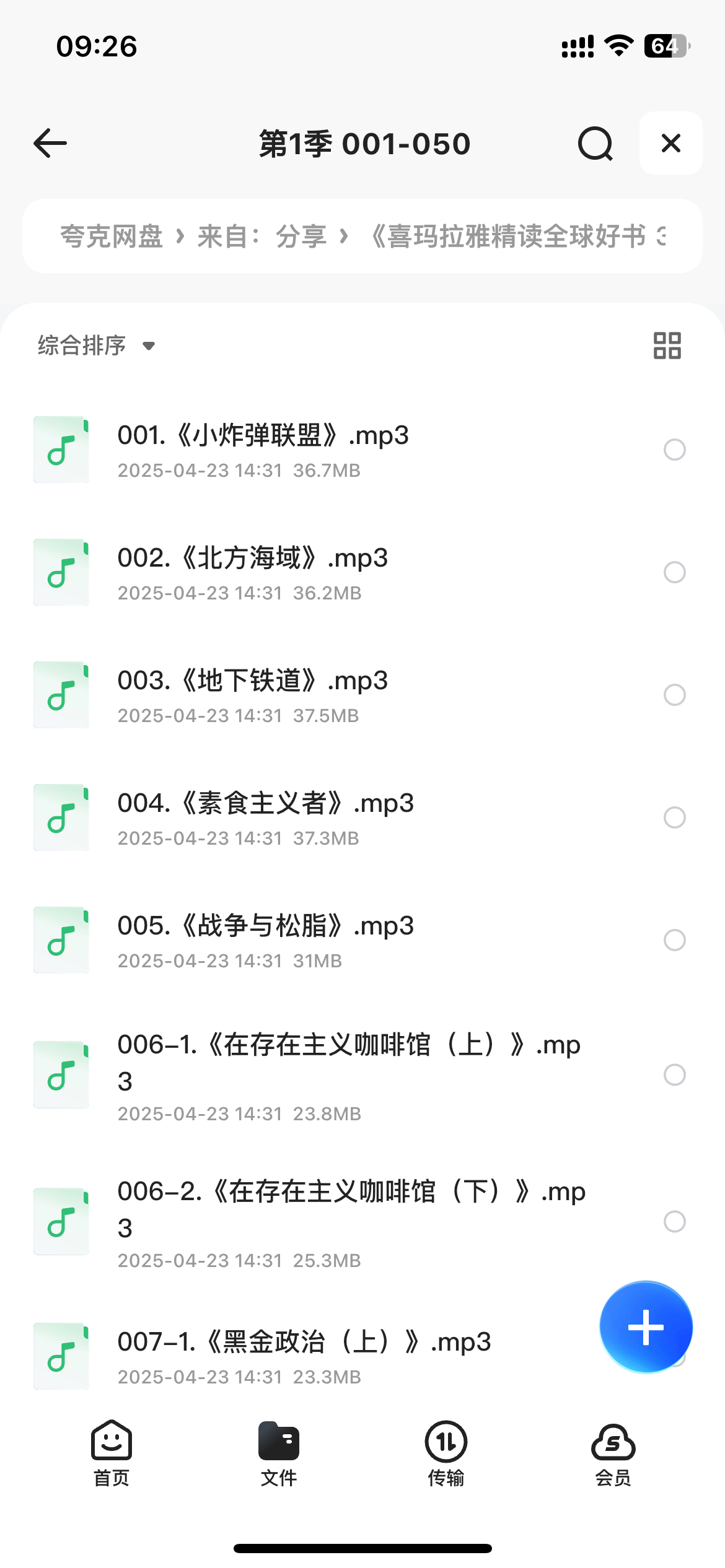
Task: Jump to the 来自：分享 breadcrumb
Action: [262, 236]
